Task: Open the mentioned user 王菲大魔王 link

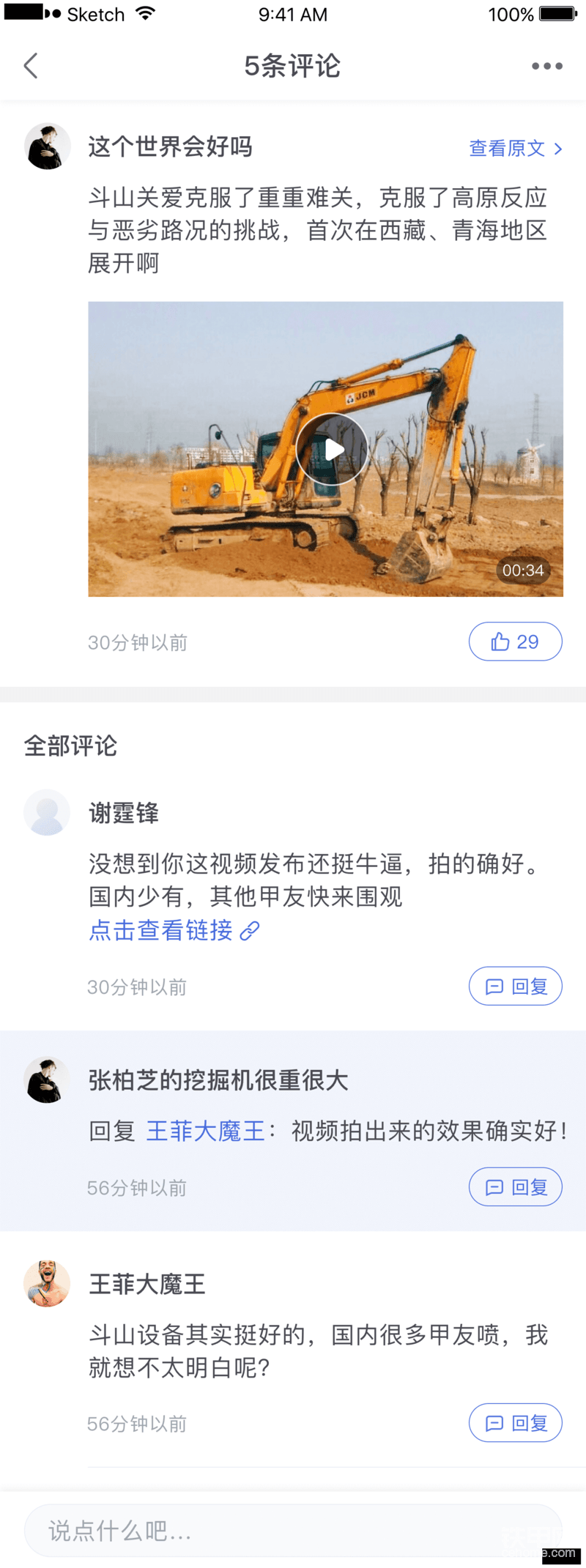Action: (205, 1131)
